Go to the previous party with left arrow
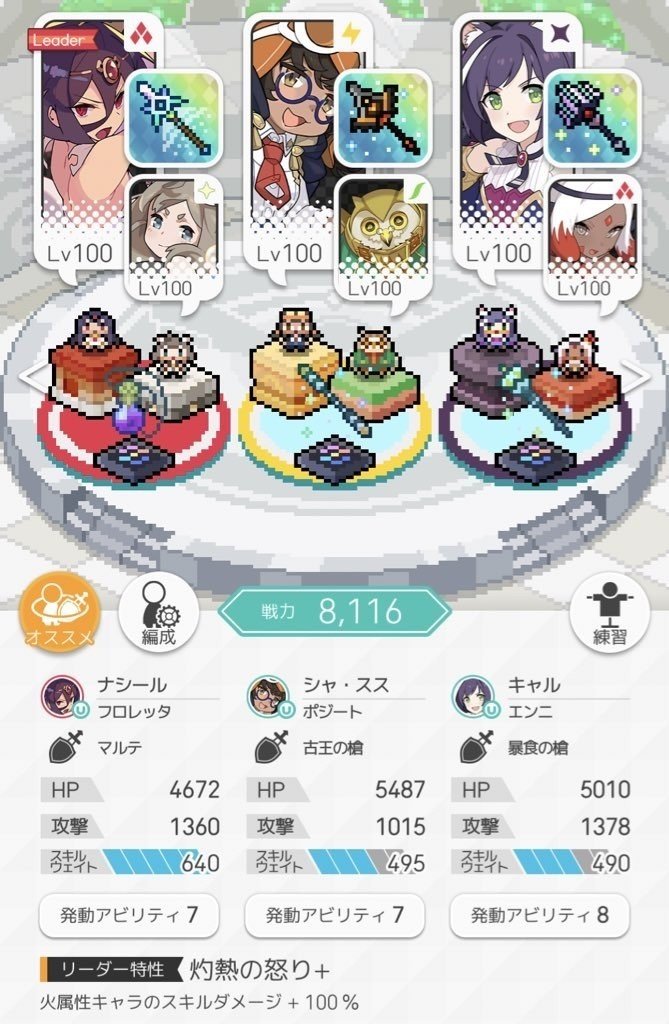The width and height of the screenshot is (669, 1024). [x=33, y=377]
